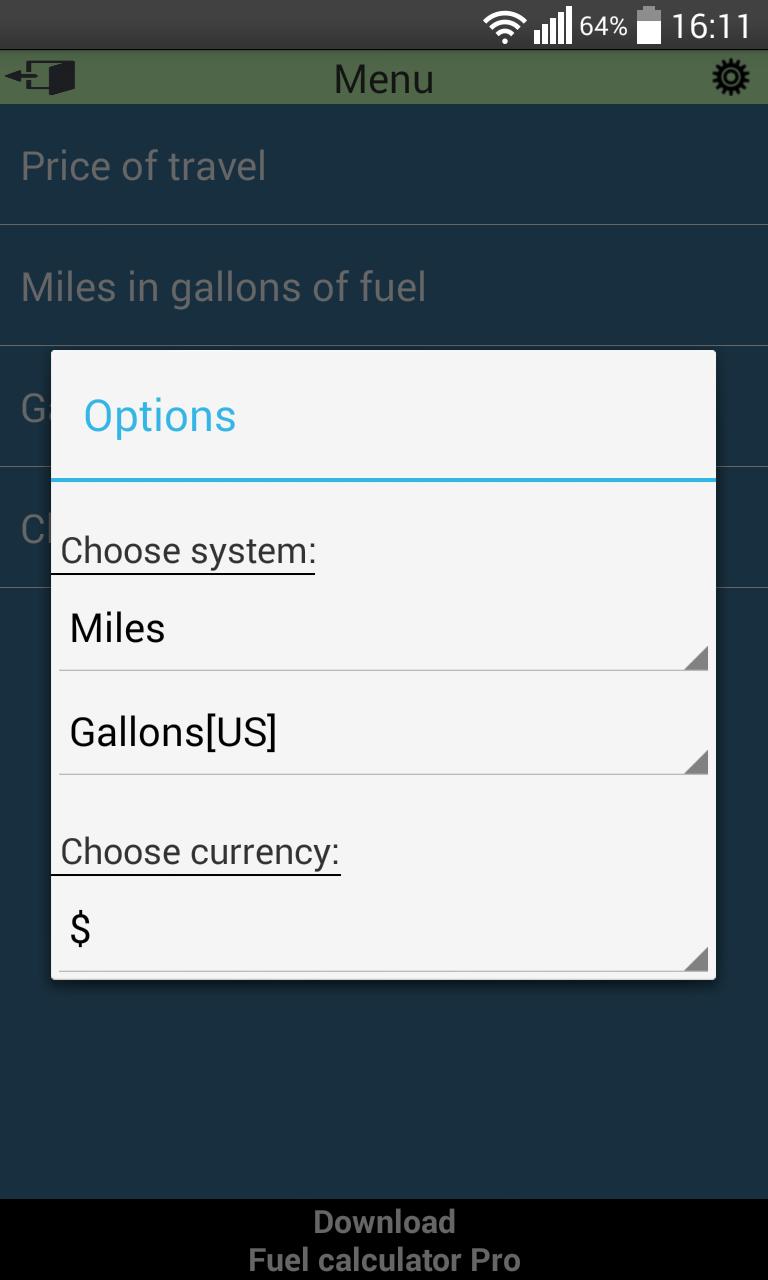The height and width of the screenshot is (1280, 768).
Task: Open the Miles system dropdown
Action: click(x=383, y=628)
